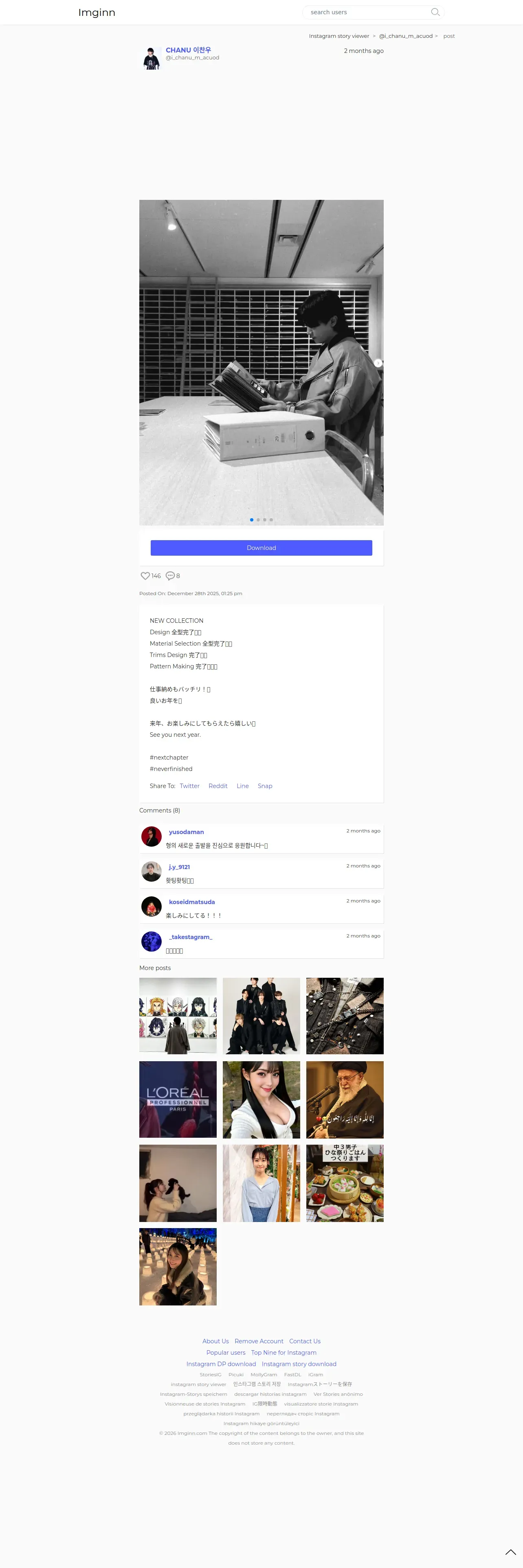
Task: Open koseidmatsuda's commenter profile
Action: [x=192, y=902]
